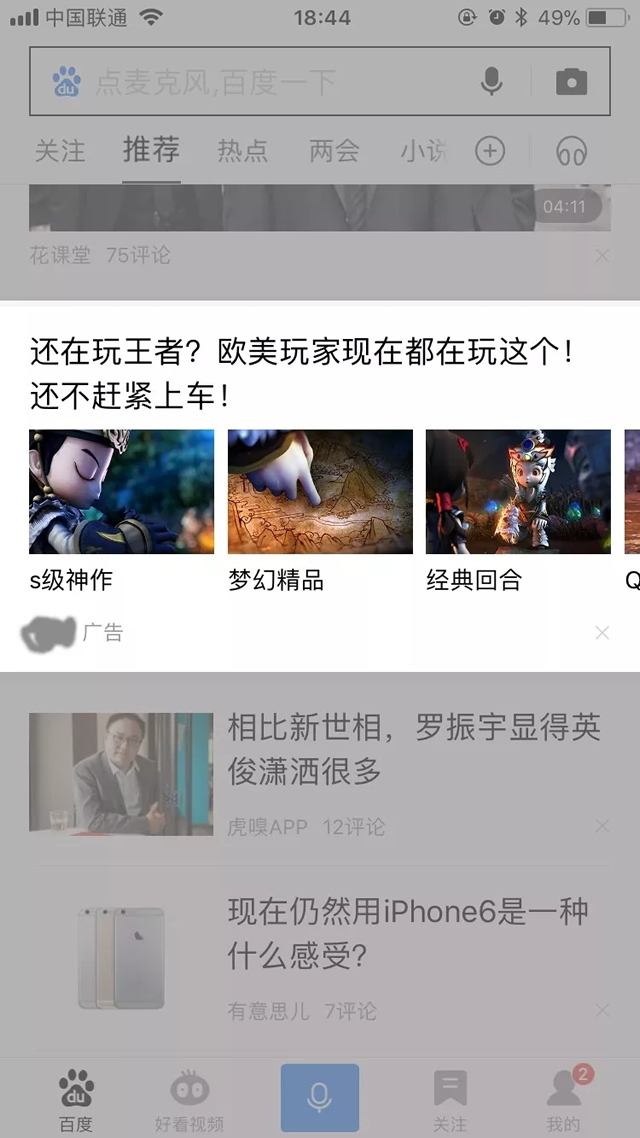The image size is (640, 1138).
Task: Switch to the 关注 top tab
Action: point(60,151)
